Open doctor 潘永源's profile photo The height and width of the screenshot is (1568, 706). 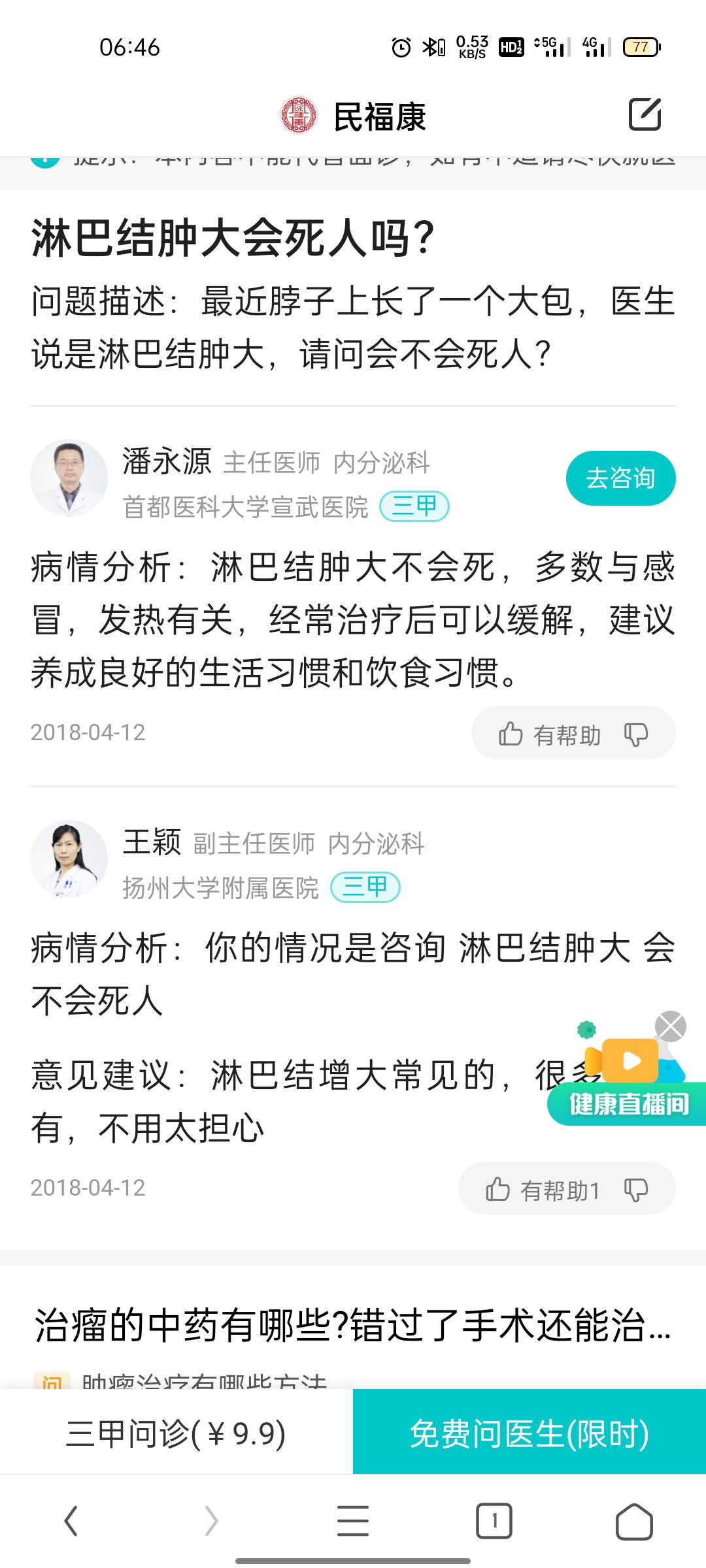pos(69,478)
